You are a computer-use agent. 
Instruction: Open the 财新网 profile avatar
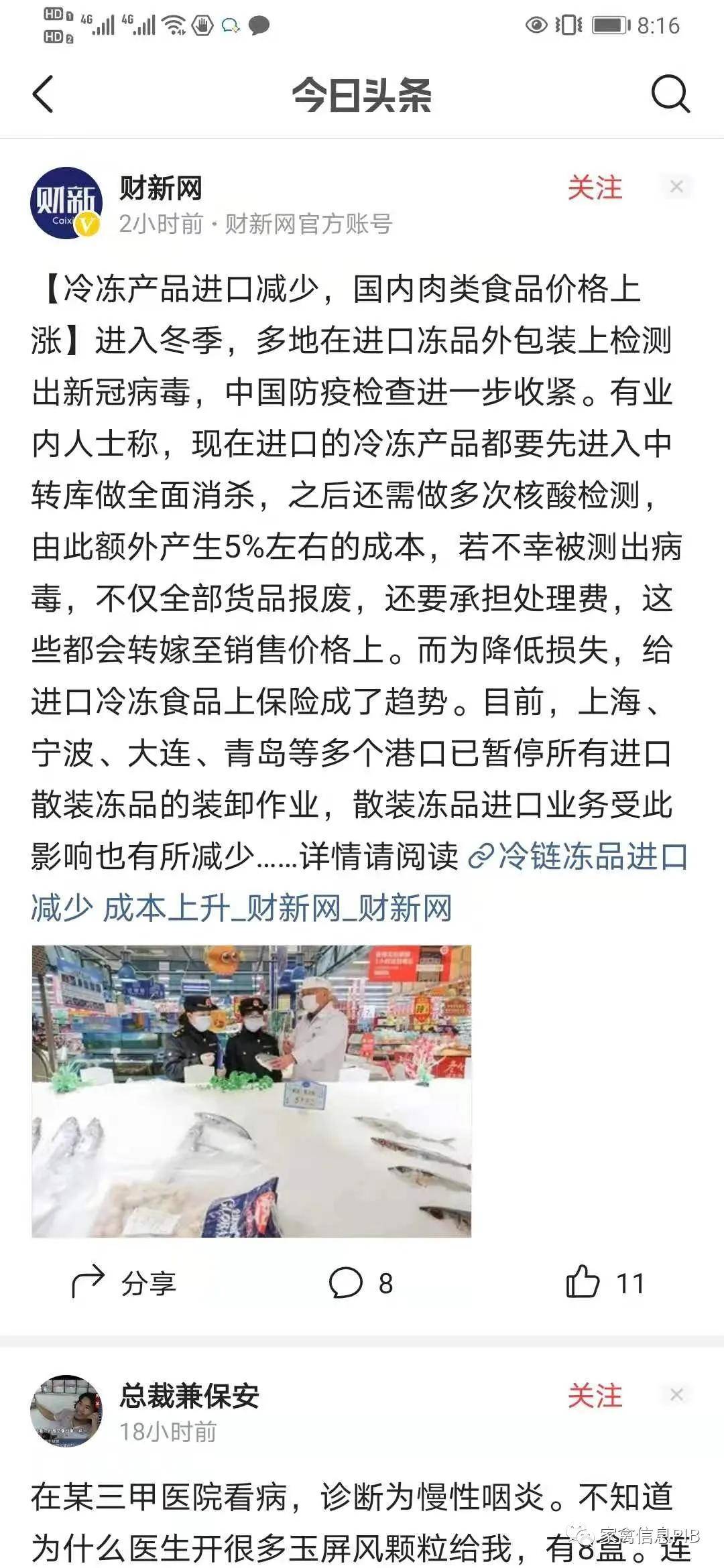coord(66,203)
